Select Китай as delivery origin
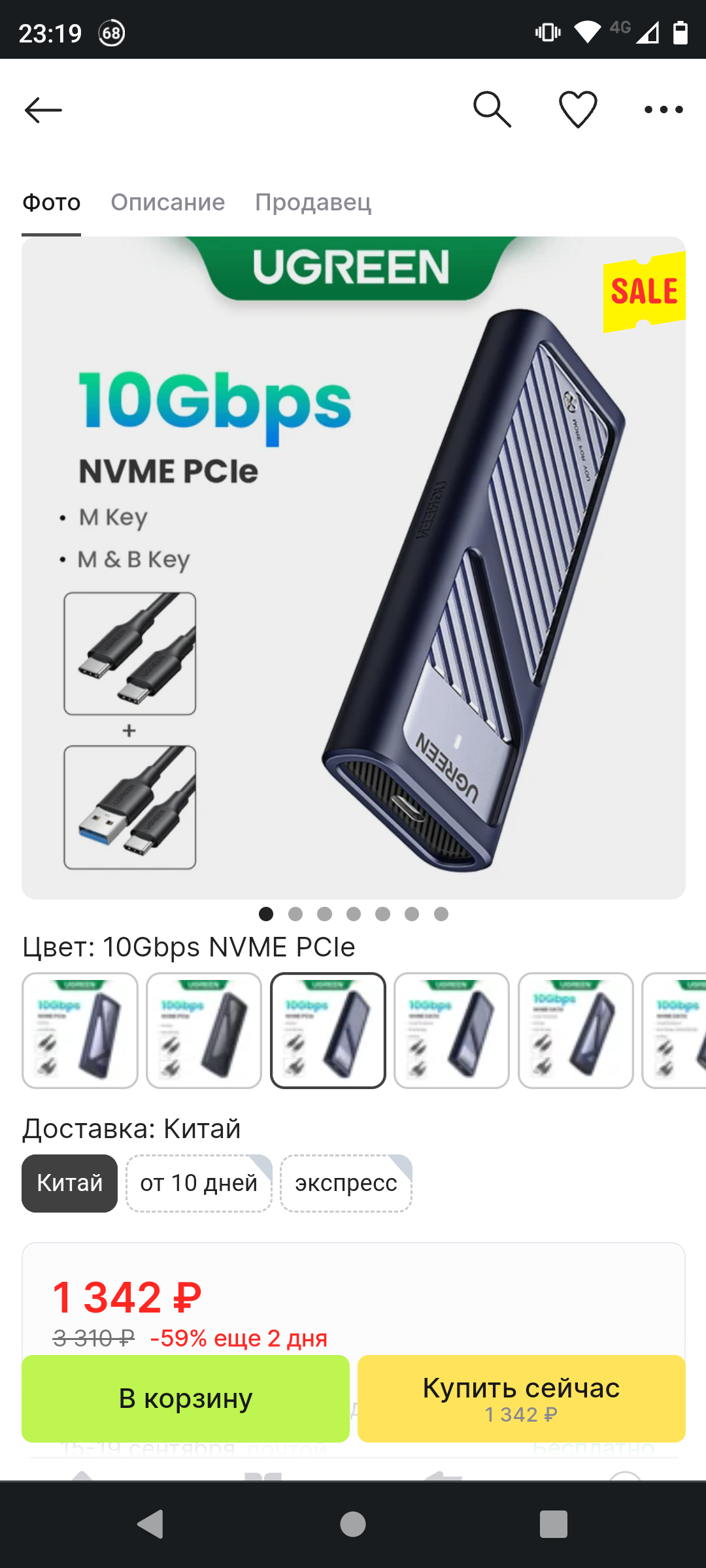The width and height of the screenshot is (706, 1568). 69,1183
